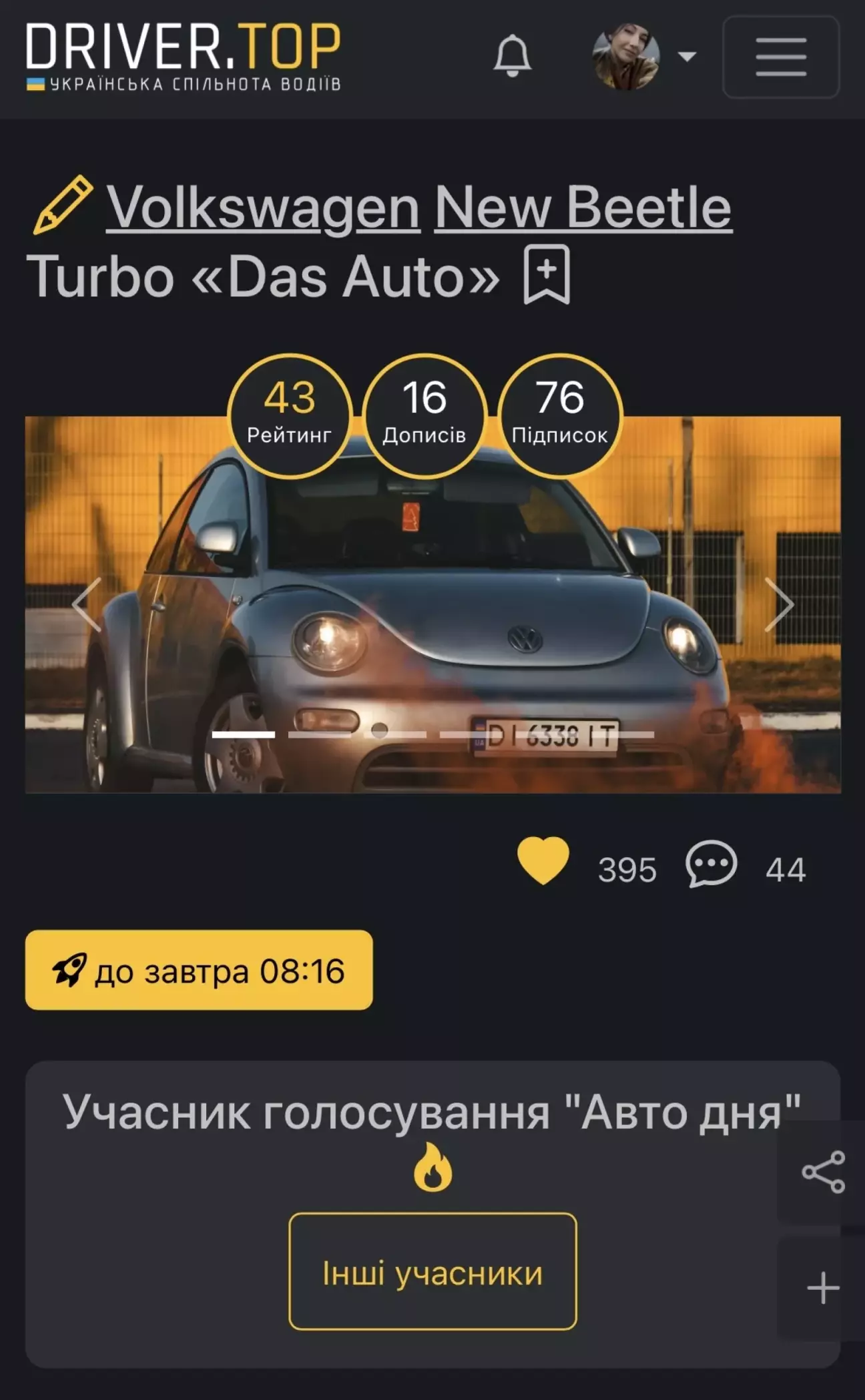Share this page
Screen dimensions: 865x1400
point(823,1172)
